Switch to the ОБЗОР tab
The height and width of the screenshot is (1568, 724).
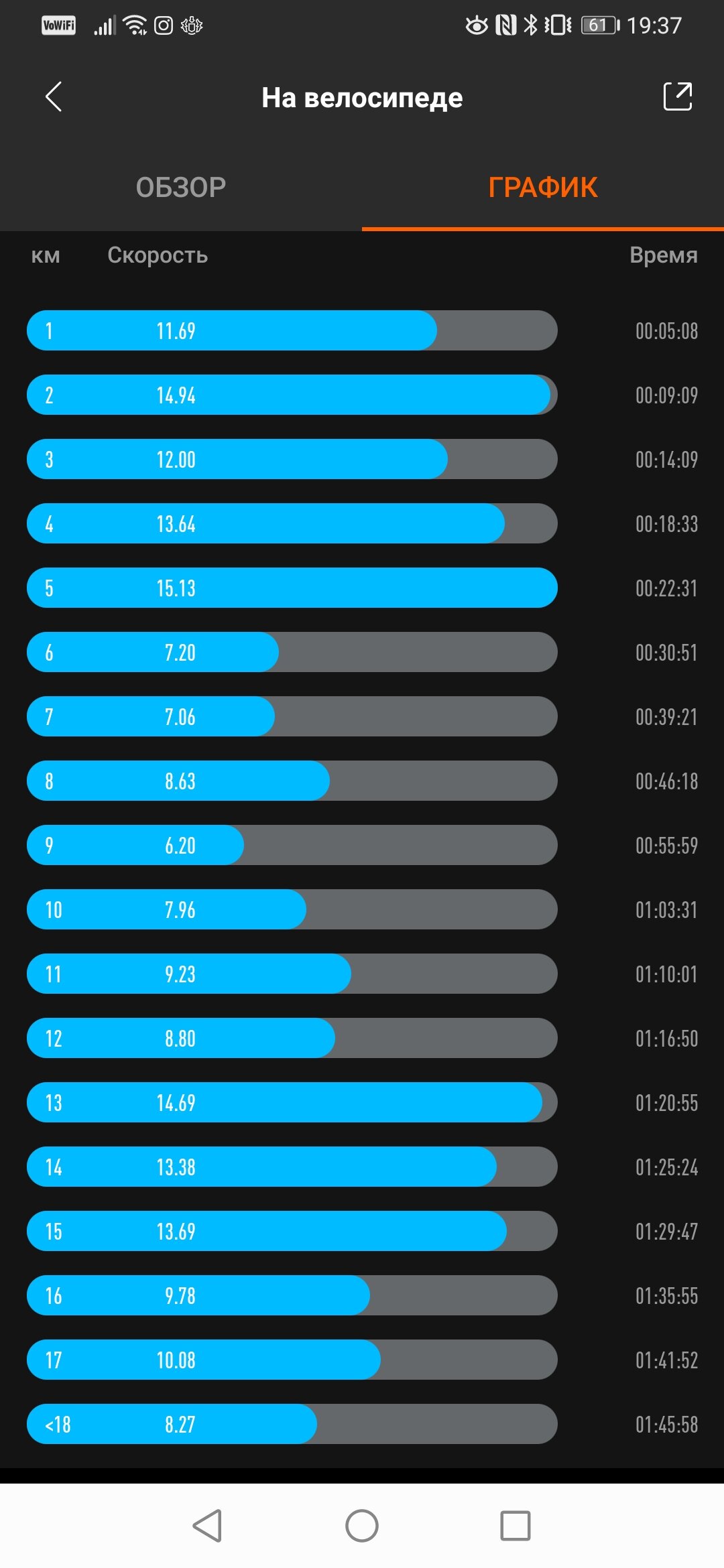pyautogui.click(x=181, y=188)
